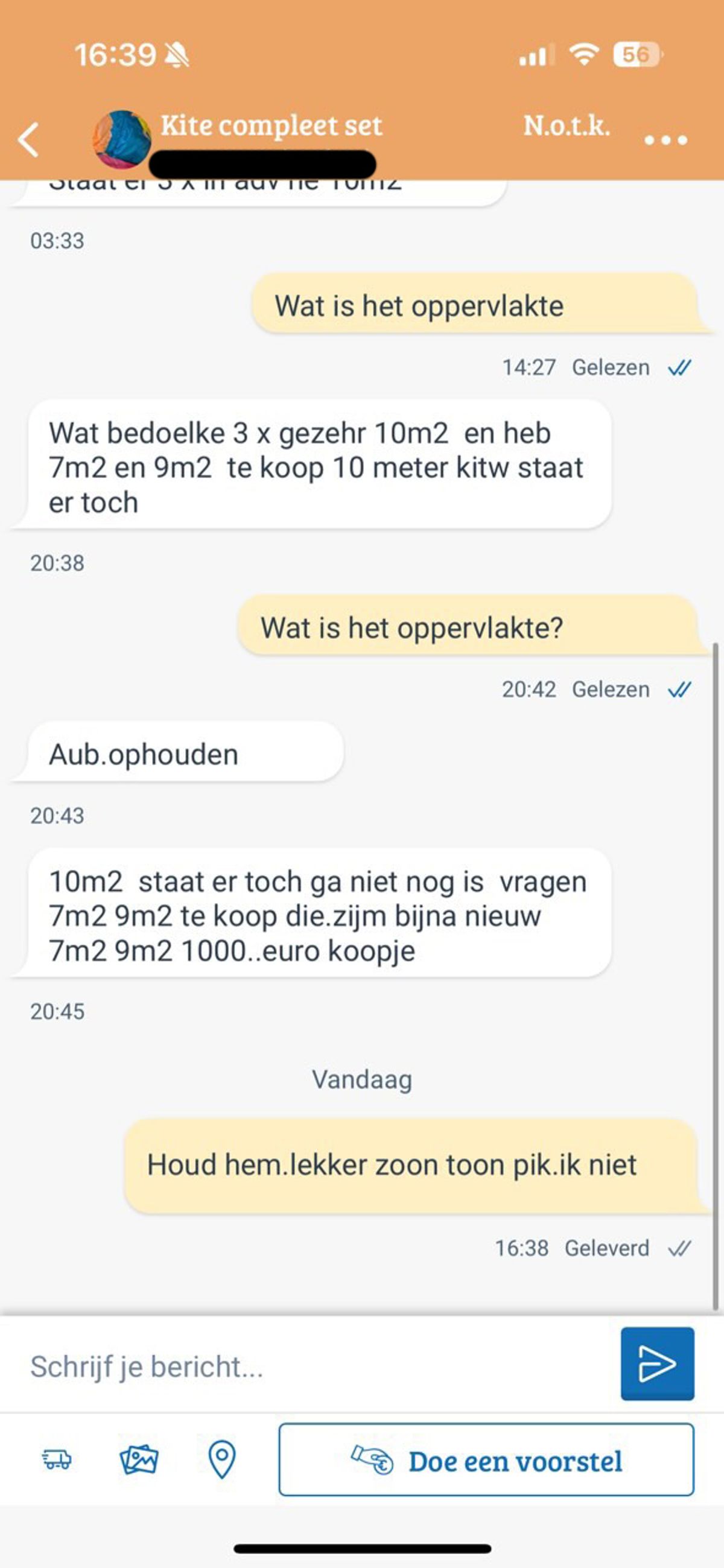Open the three-dot overflow menu
The image size is (724, 1568).
pyautogui.click(x=665, y=140)
